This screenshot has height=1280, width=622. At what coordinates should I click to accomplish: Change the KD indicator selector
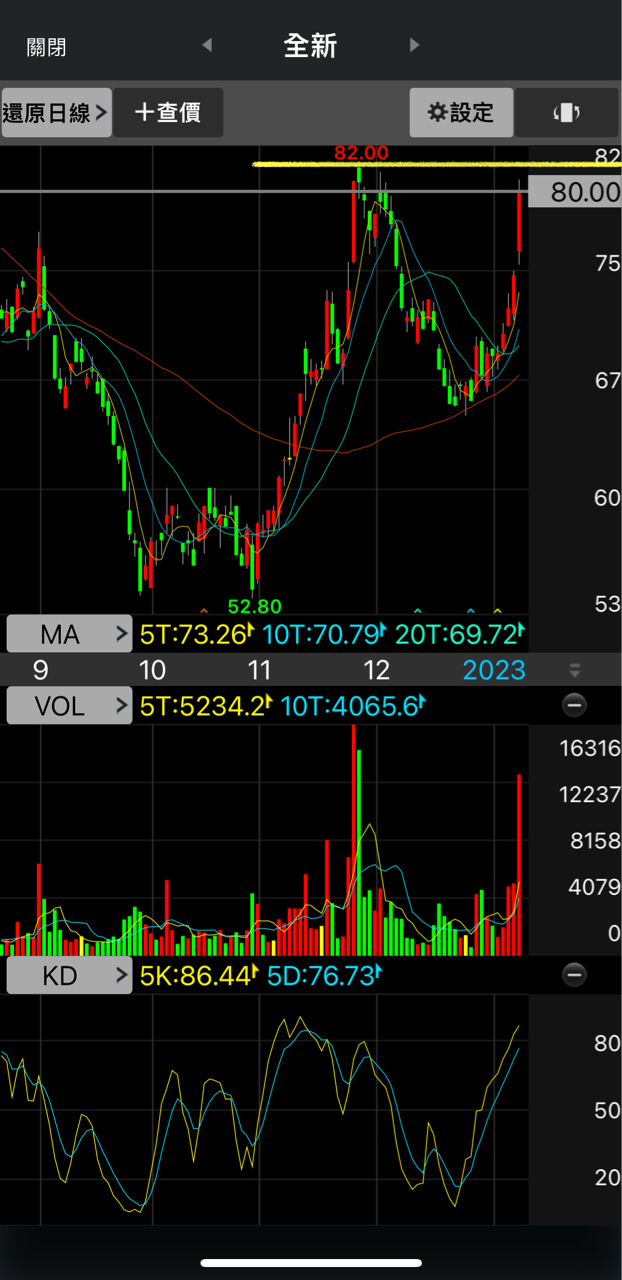69,975
